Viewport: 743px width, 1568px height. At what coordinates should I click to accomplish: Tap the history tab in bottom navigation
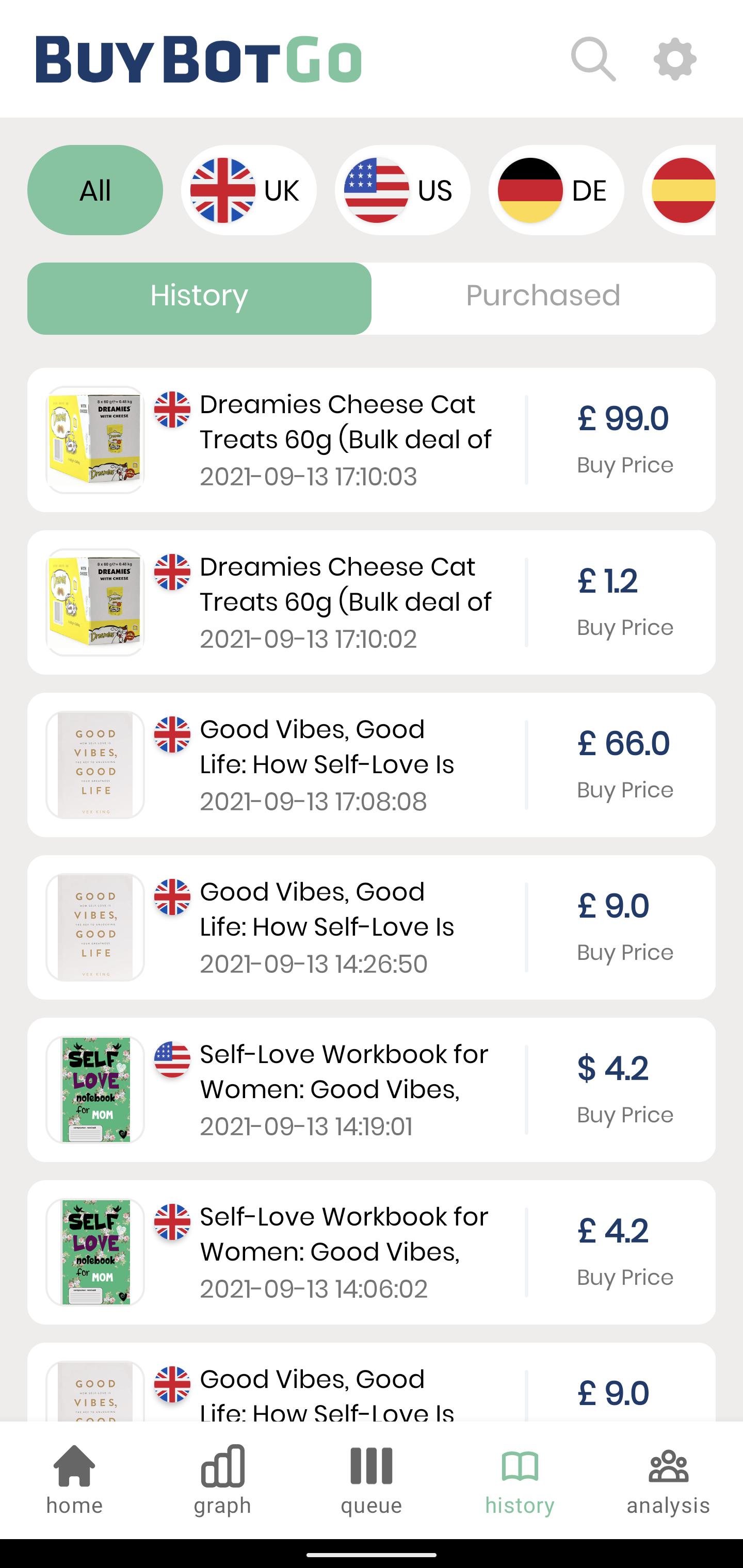(520, 1480)
